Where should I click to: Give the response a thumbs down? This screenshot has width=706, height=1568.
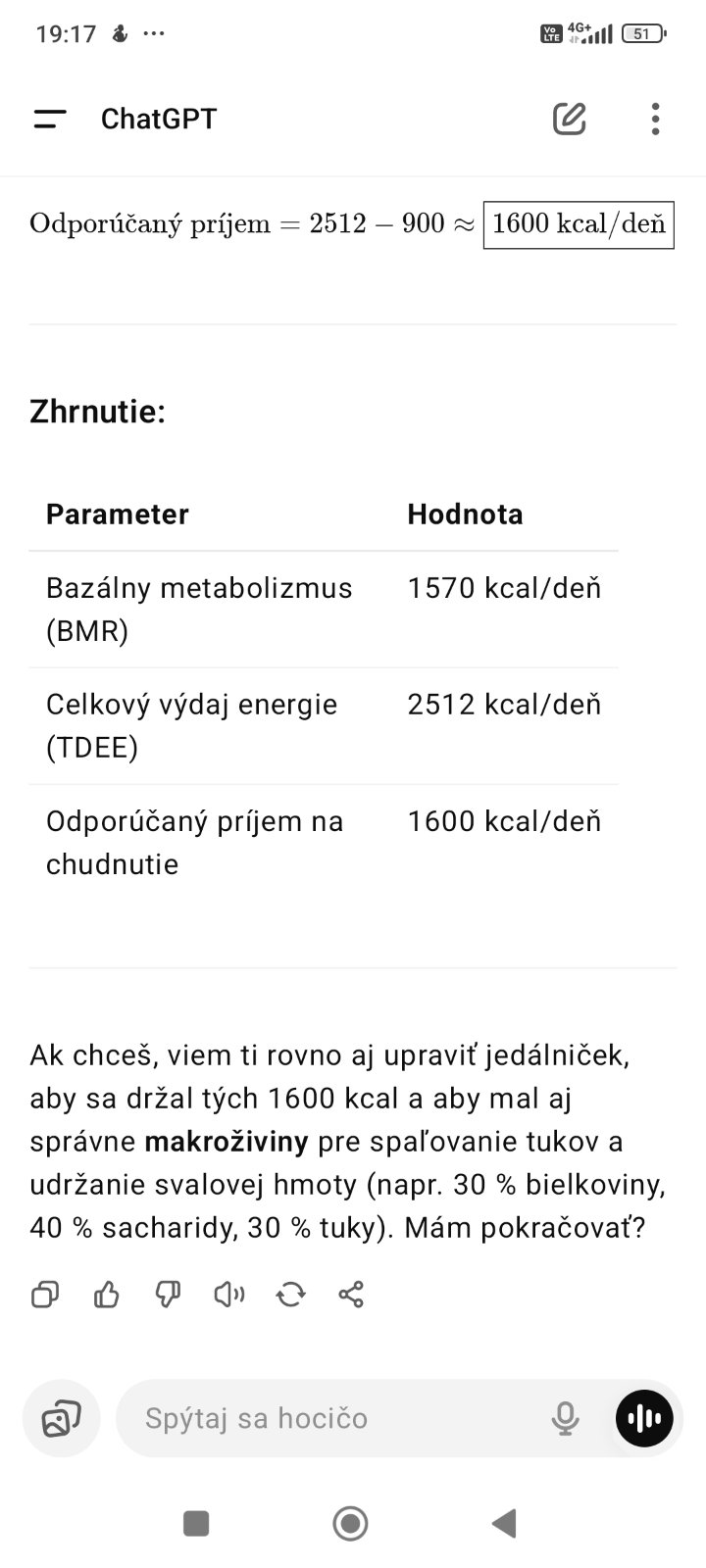[x=169, y=1295]
